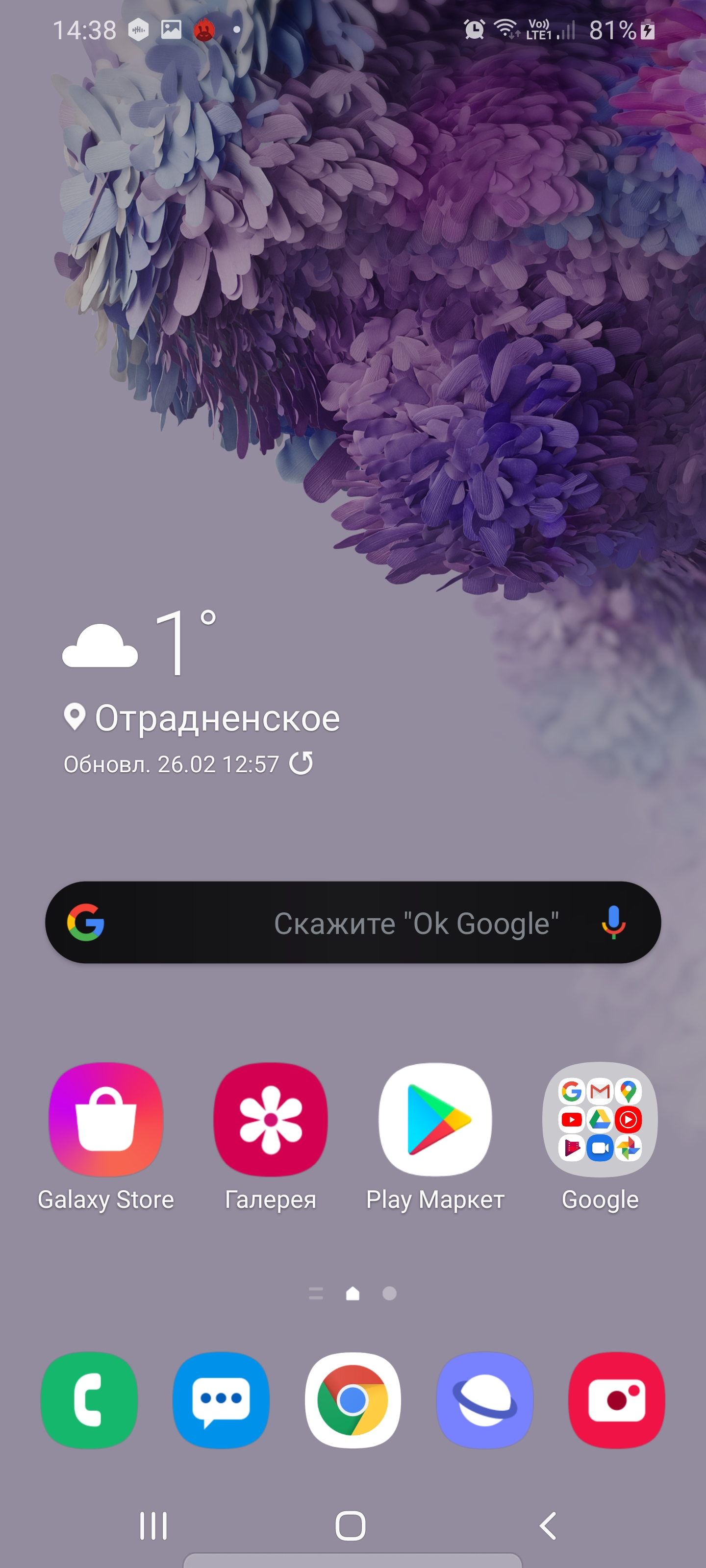Start voice search with the microphone
706x1568 pixels.
613,922
